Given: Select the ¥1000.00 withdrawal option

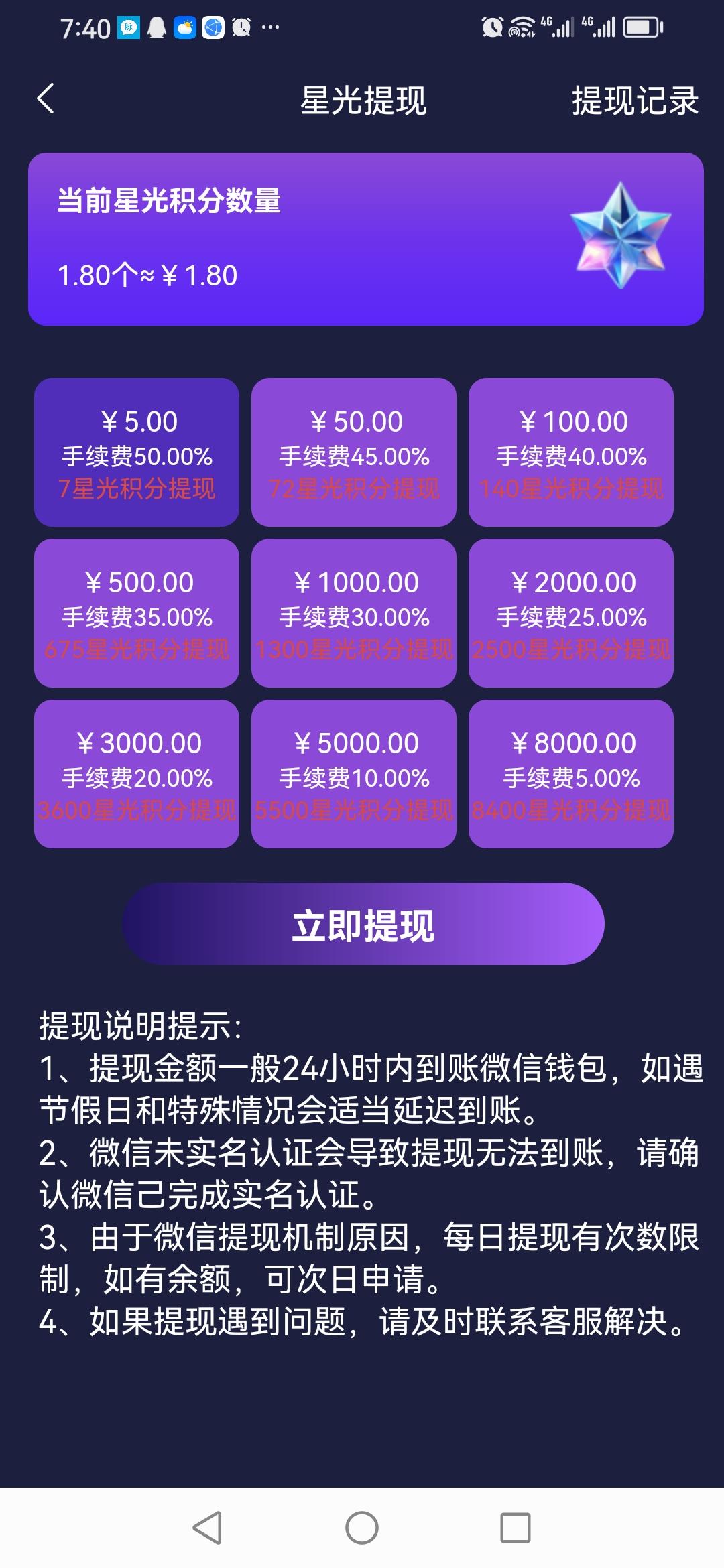Looking at the screenshot, I should click(354, 613).
